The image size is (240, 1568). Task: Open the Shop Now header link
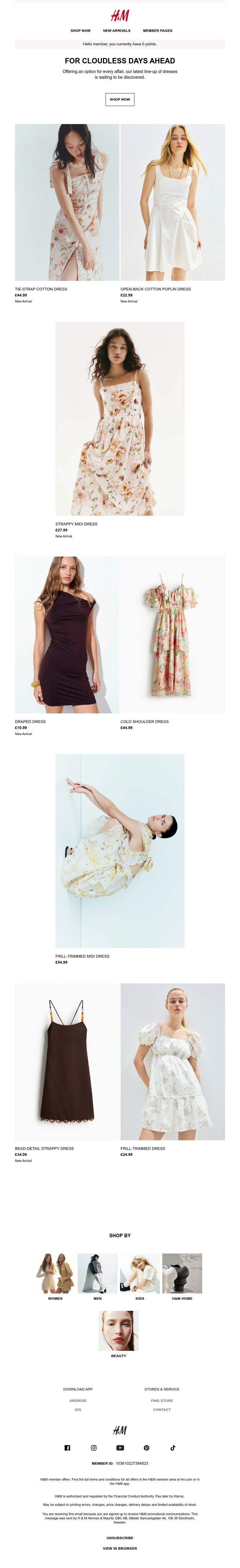[x=80, y=30]
